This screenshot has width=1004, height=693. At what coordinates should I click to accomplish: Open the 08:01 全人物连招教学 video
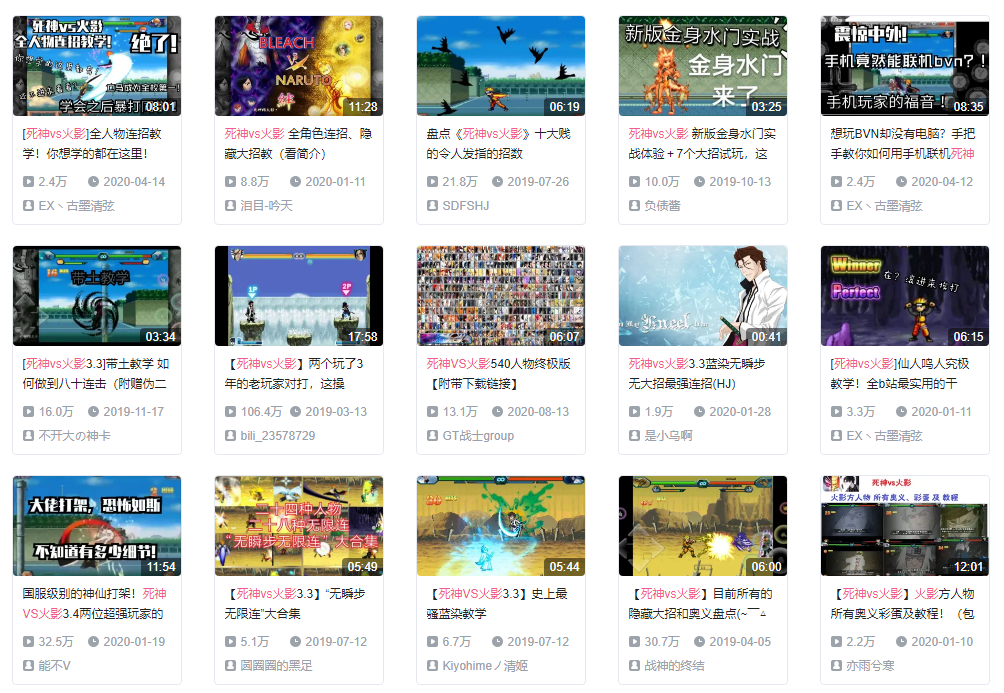click(97, 66)
